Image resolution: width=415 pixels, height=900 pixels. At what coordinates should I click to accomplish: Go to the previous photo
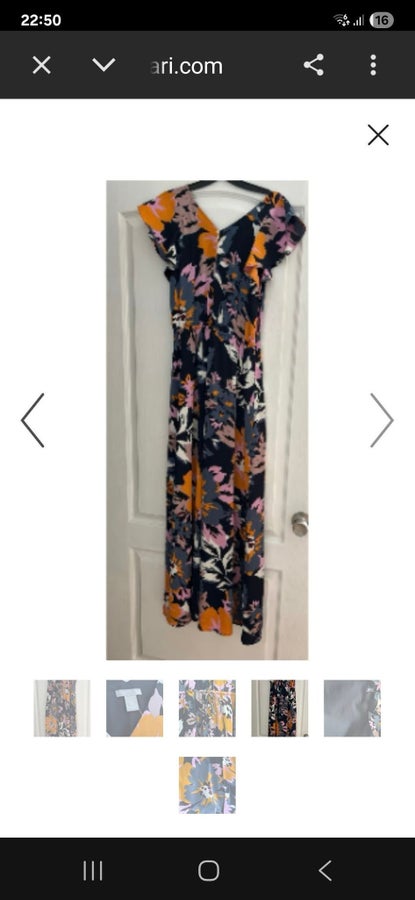33,420
